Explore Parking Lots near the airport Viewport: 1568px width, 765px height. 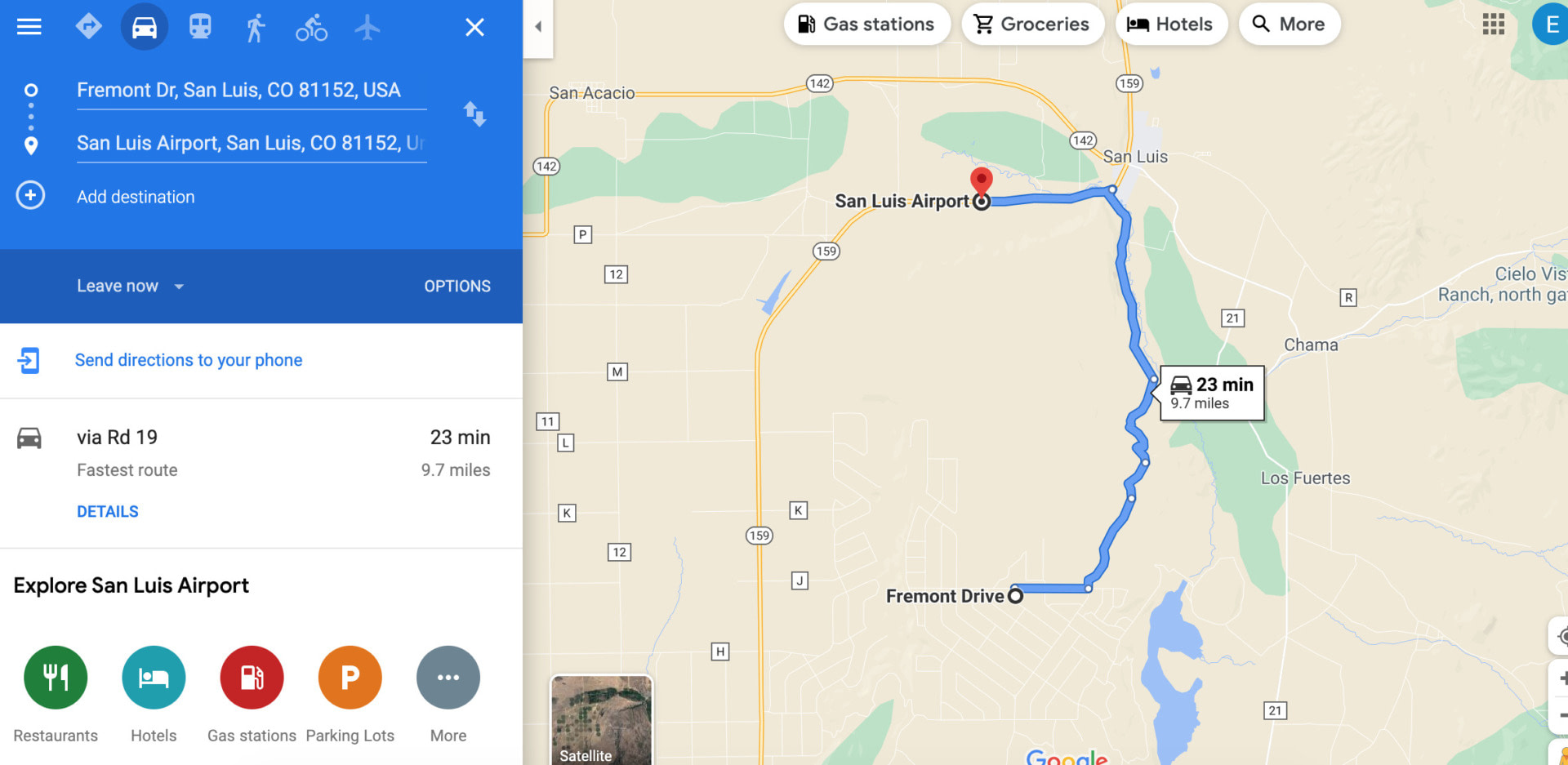click(350, 678)
